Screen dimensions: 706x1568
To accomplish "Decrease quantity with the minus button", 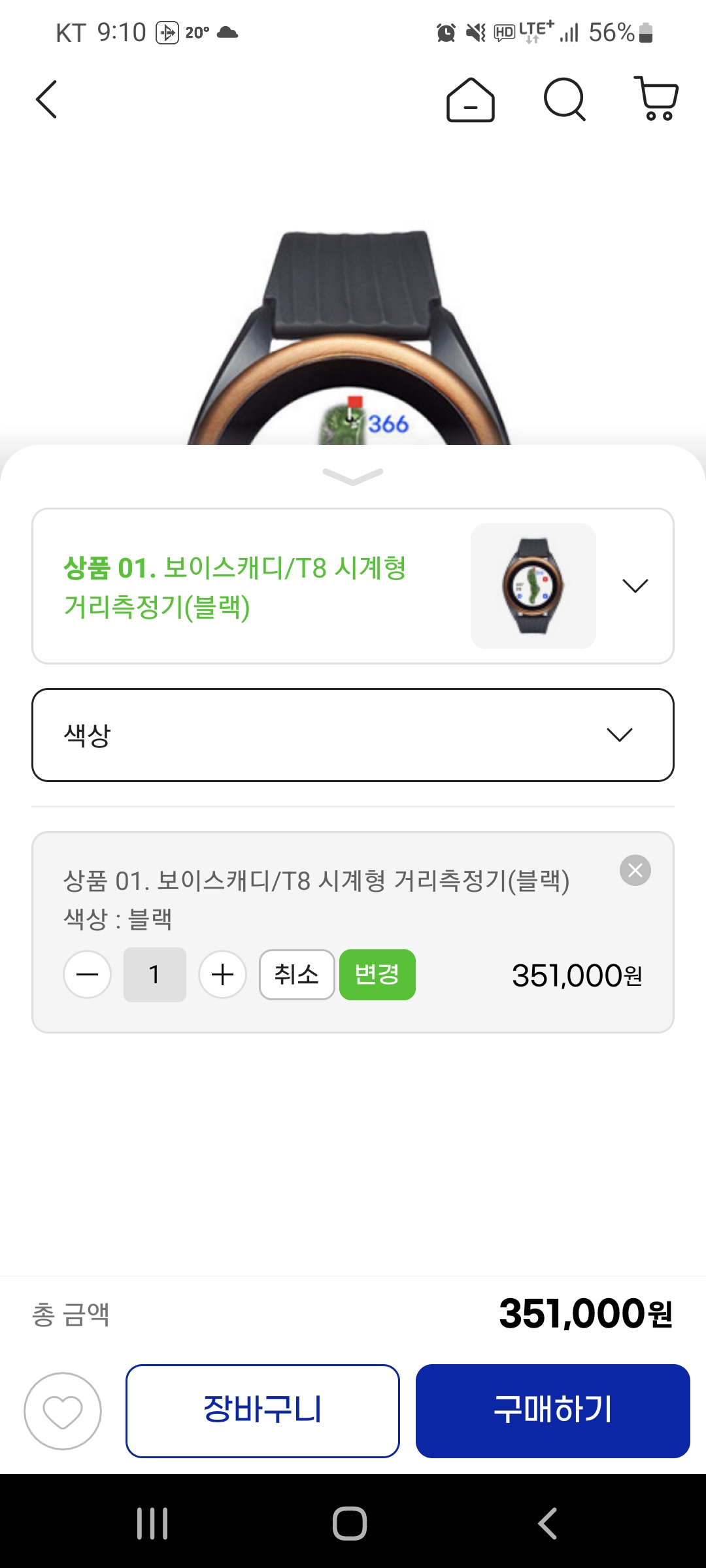I will tap(88, 975).
